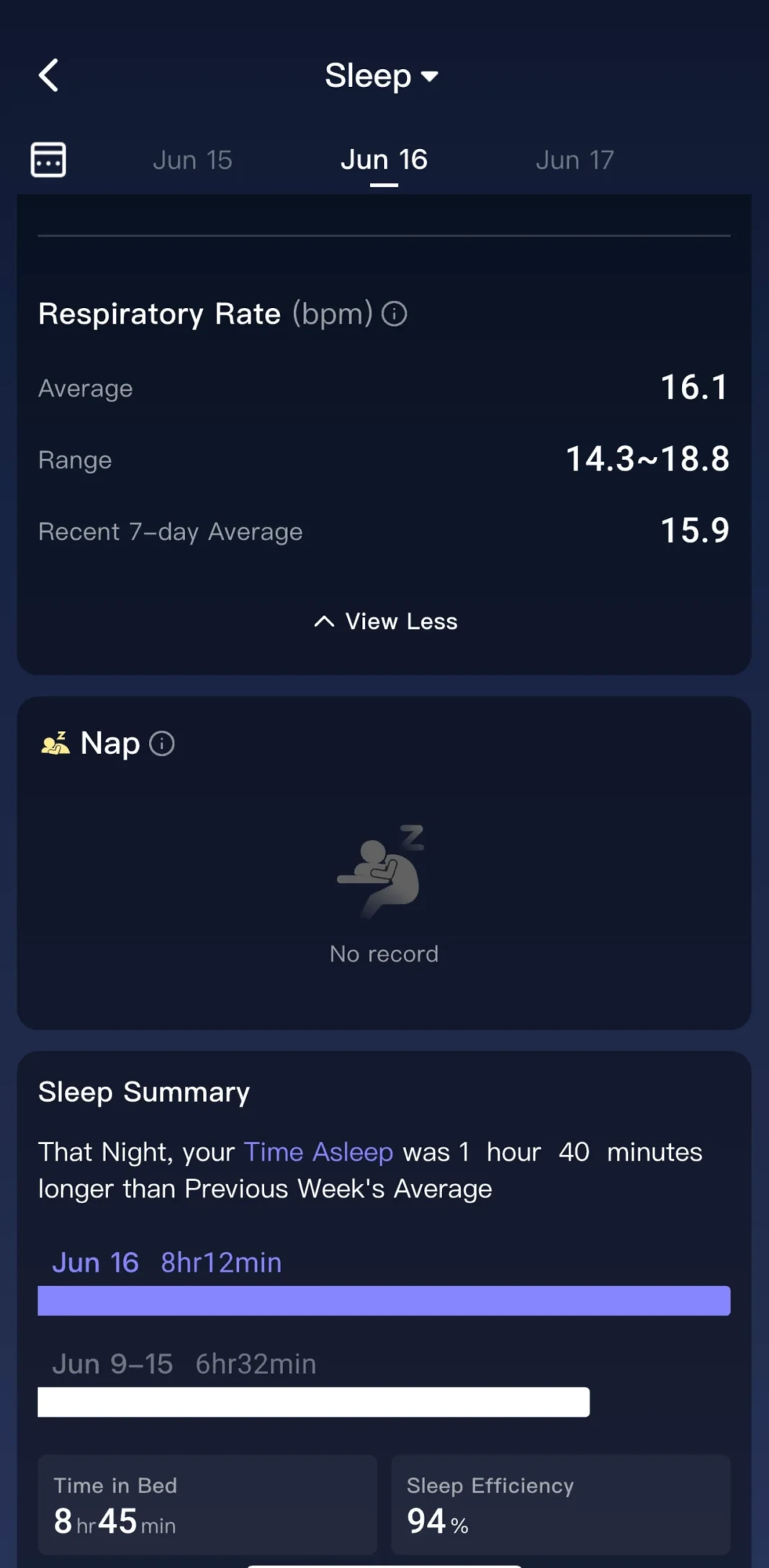Image resolution: width=769 pixels, height=1568 pixels.
Task: Open the calendar date picker
Action: [x=48, y=159]
